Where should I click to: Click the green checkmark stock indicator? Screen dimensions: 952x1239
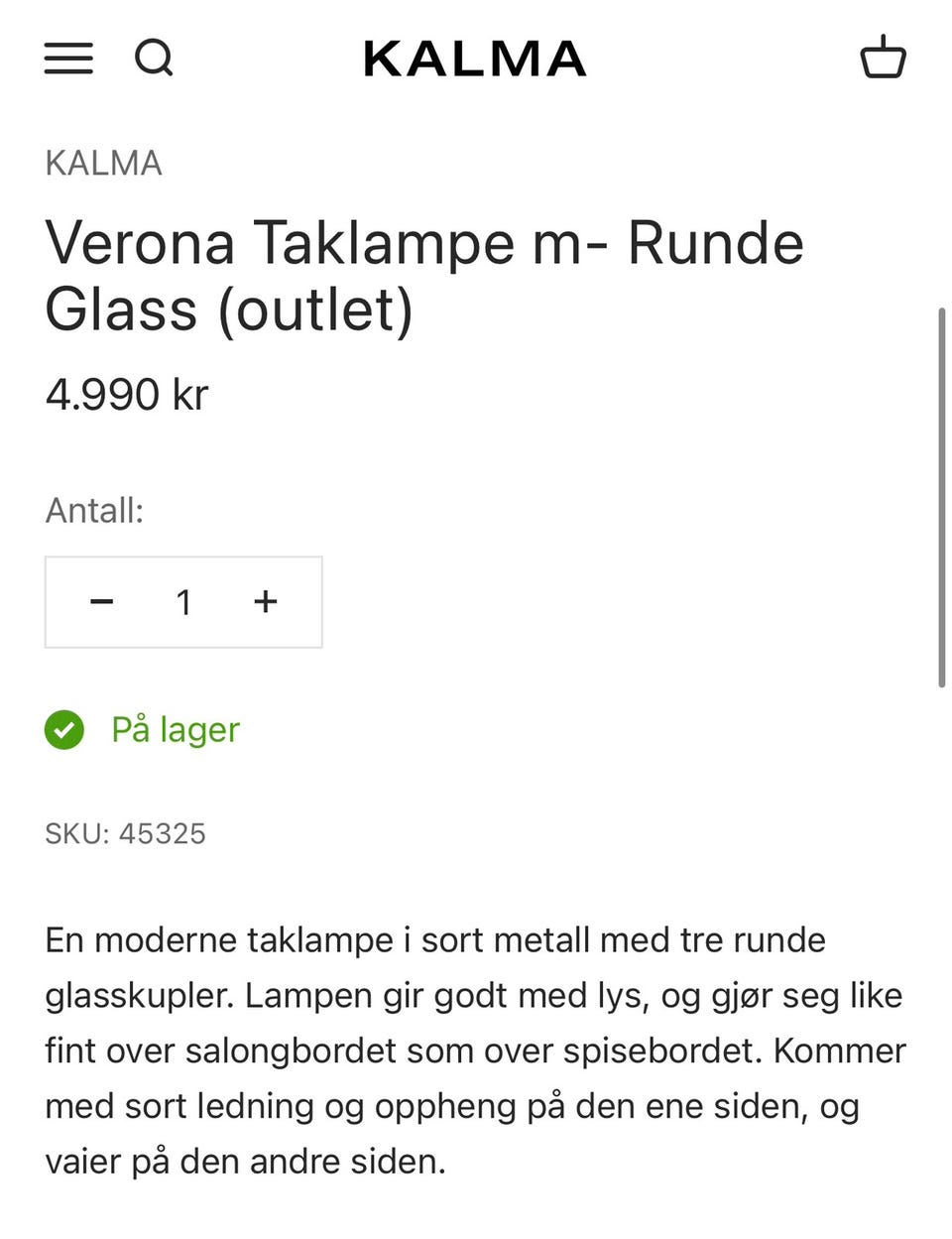click(63, 730)
